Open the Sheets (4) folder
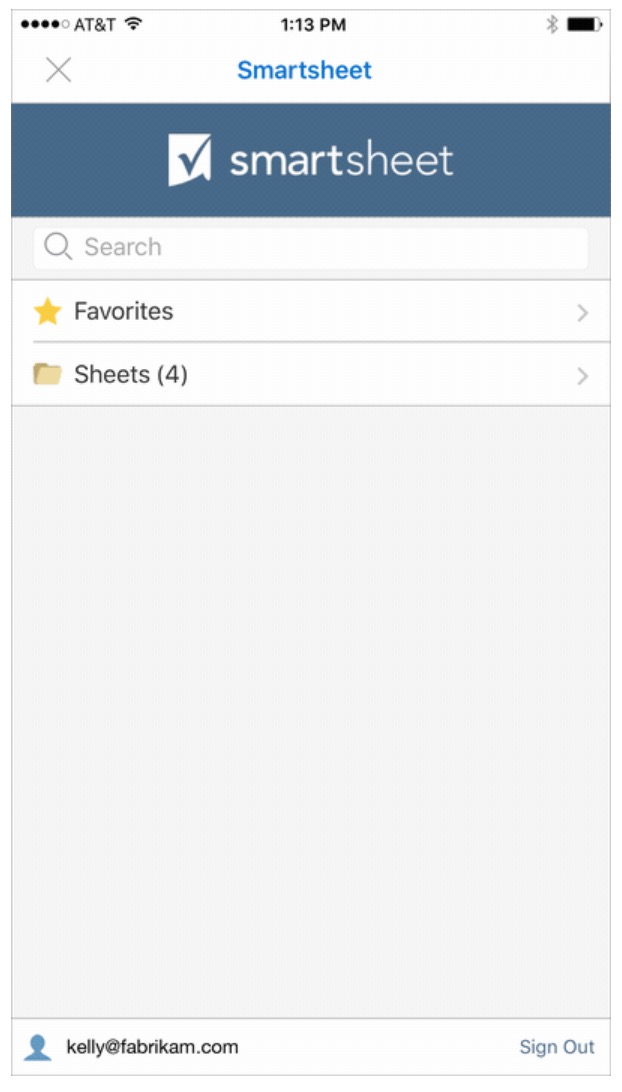 [x=311, y=375]
